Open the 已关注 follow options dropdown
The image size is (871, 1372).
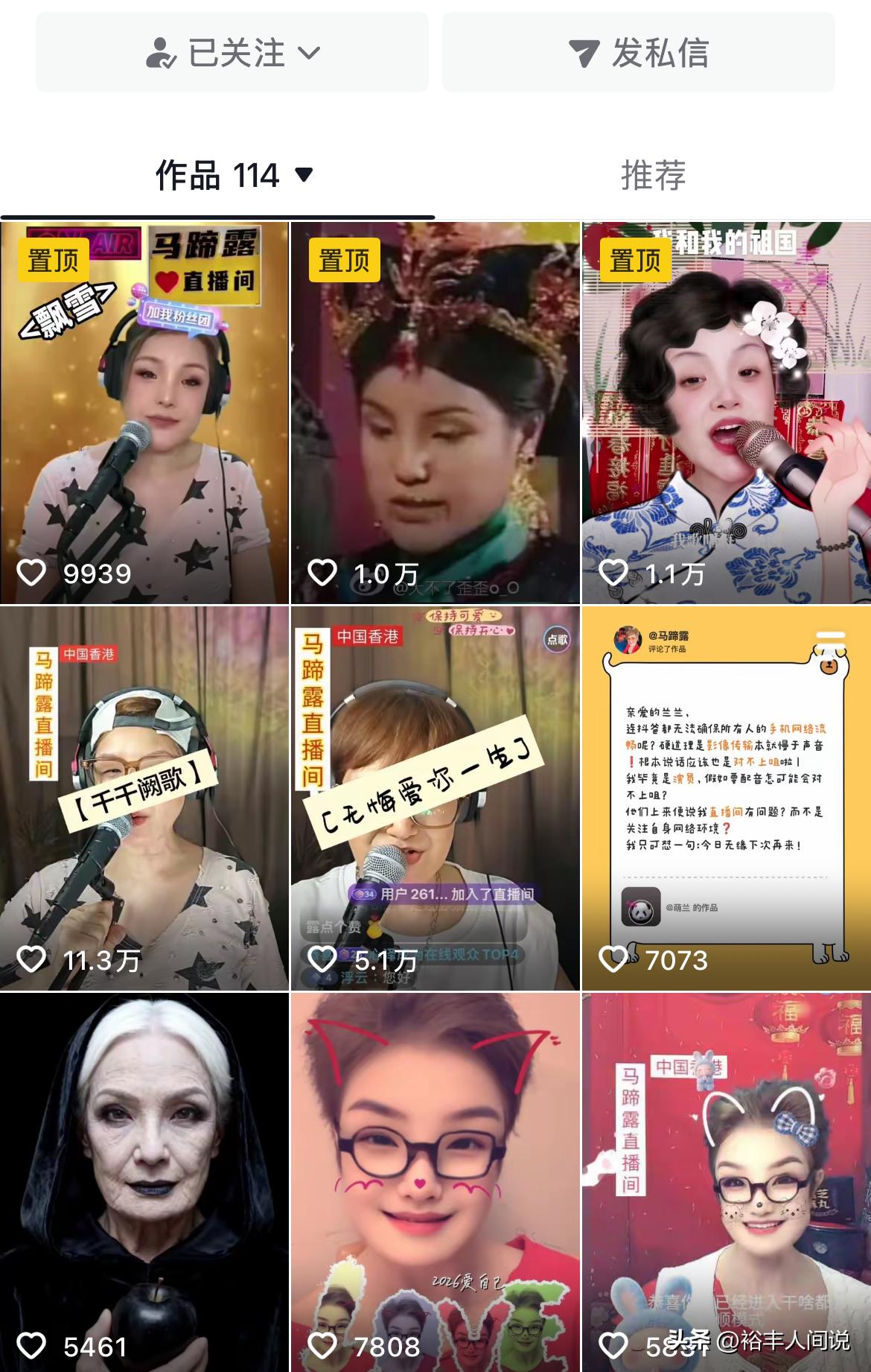point(232,53)
